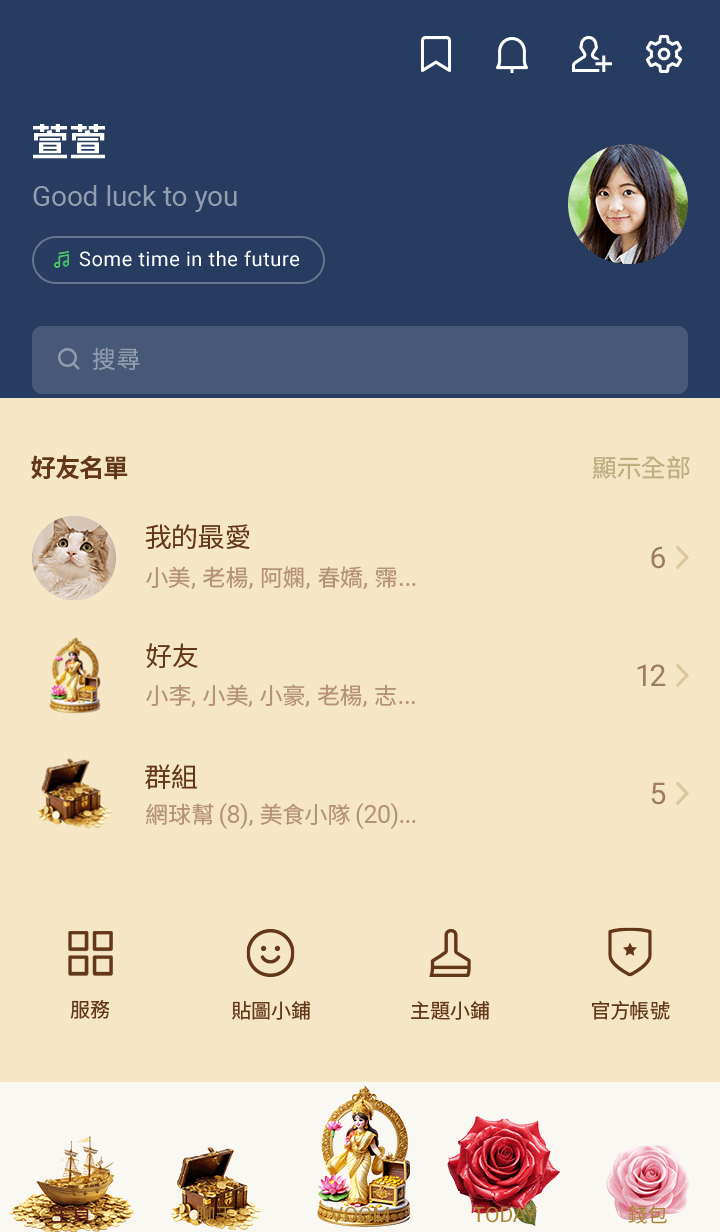The height and width of the screenshot is (1232, 720).
Task: Open the 群組 groups row
Action: 360,795
